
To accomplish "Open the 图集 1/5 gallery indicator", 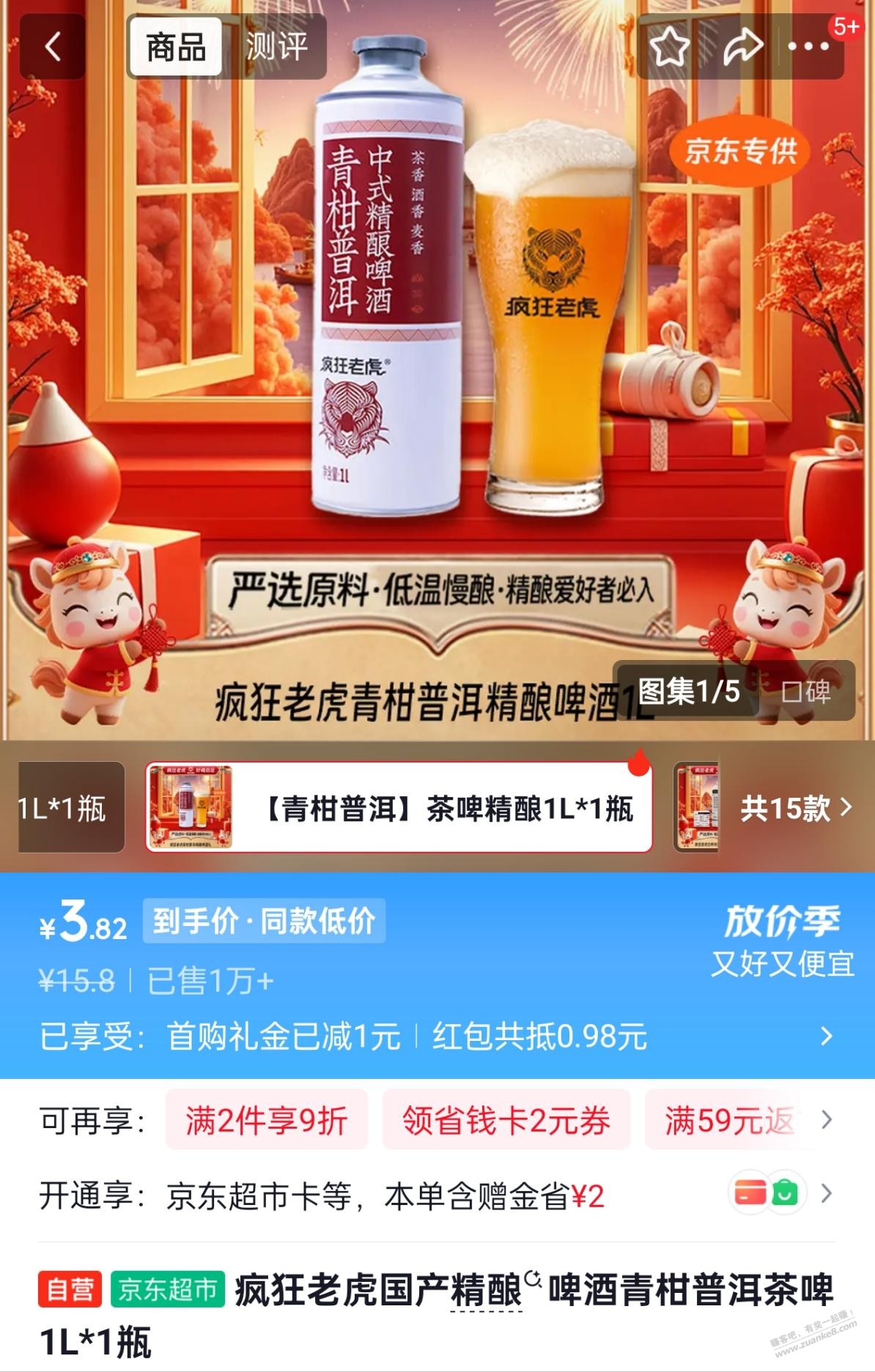I will (689, 690).
